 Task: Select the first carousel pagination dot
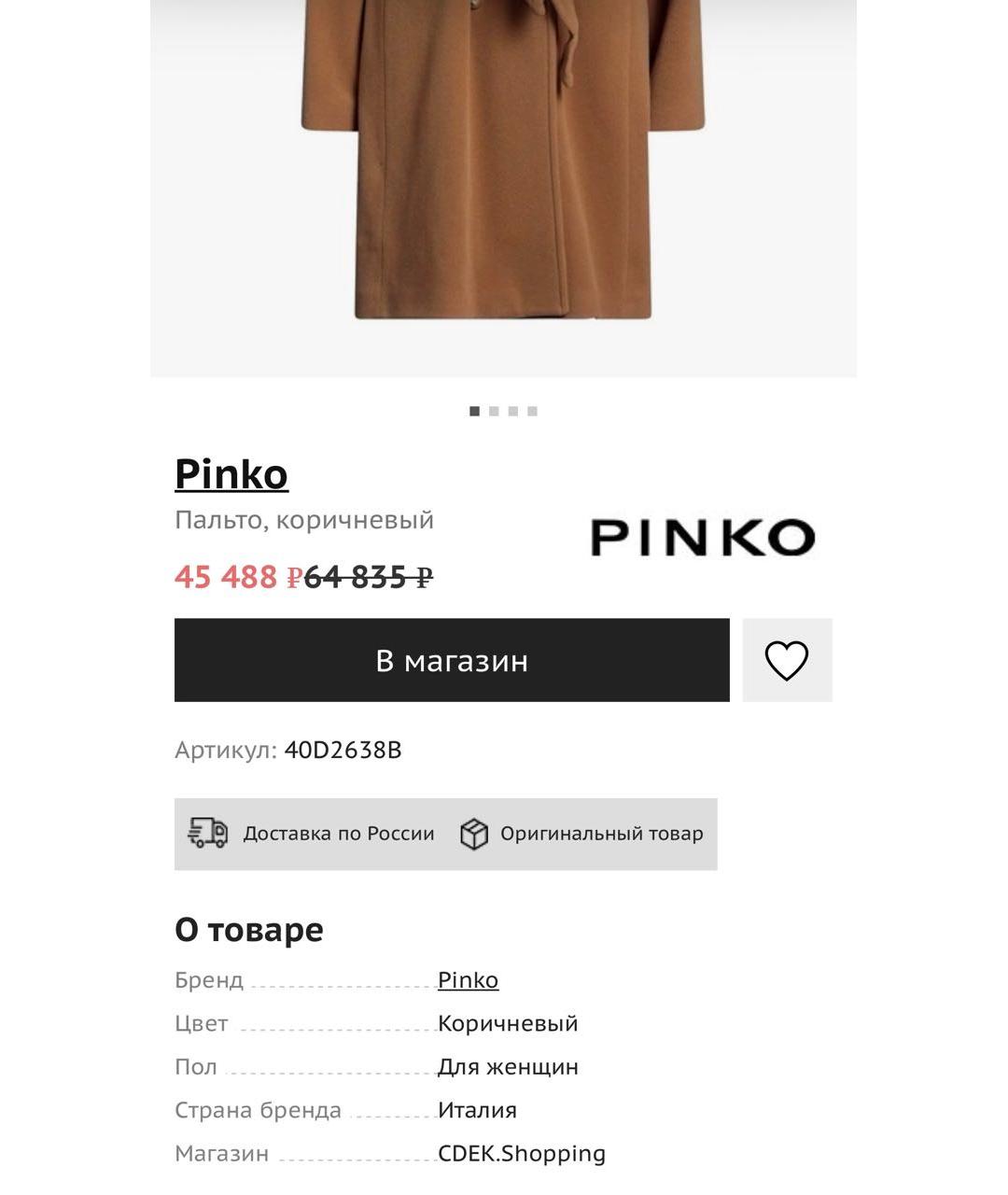(x=472, y=409)
